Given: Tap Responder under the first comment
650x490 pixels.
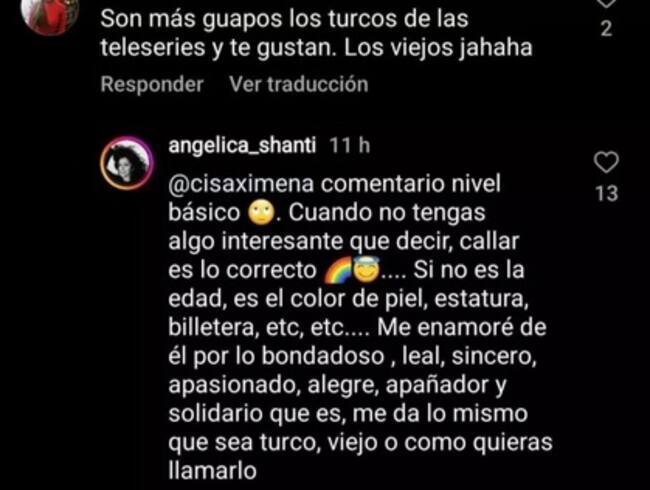Looking at the screenshot, I should coord(151,85).
